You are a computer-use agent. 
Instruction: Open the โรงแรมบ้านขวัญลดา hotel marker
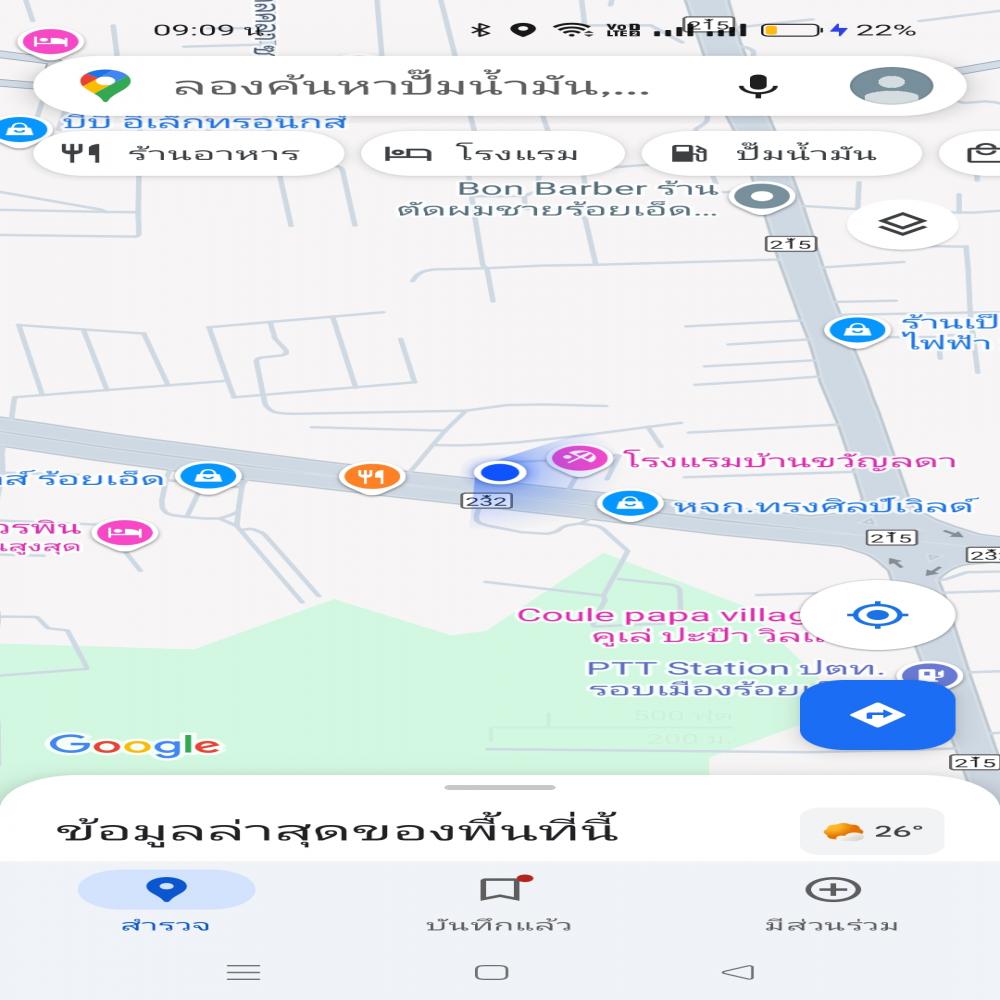[x=579, y=458]
